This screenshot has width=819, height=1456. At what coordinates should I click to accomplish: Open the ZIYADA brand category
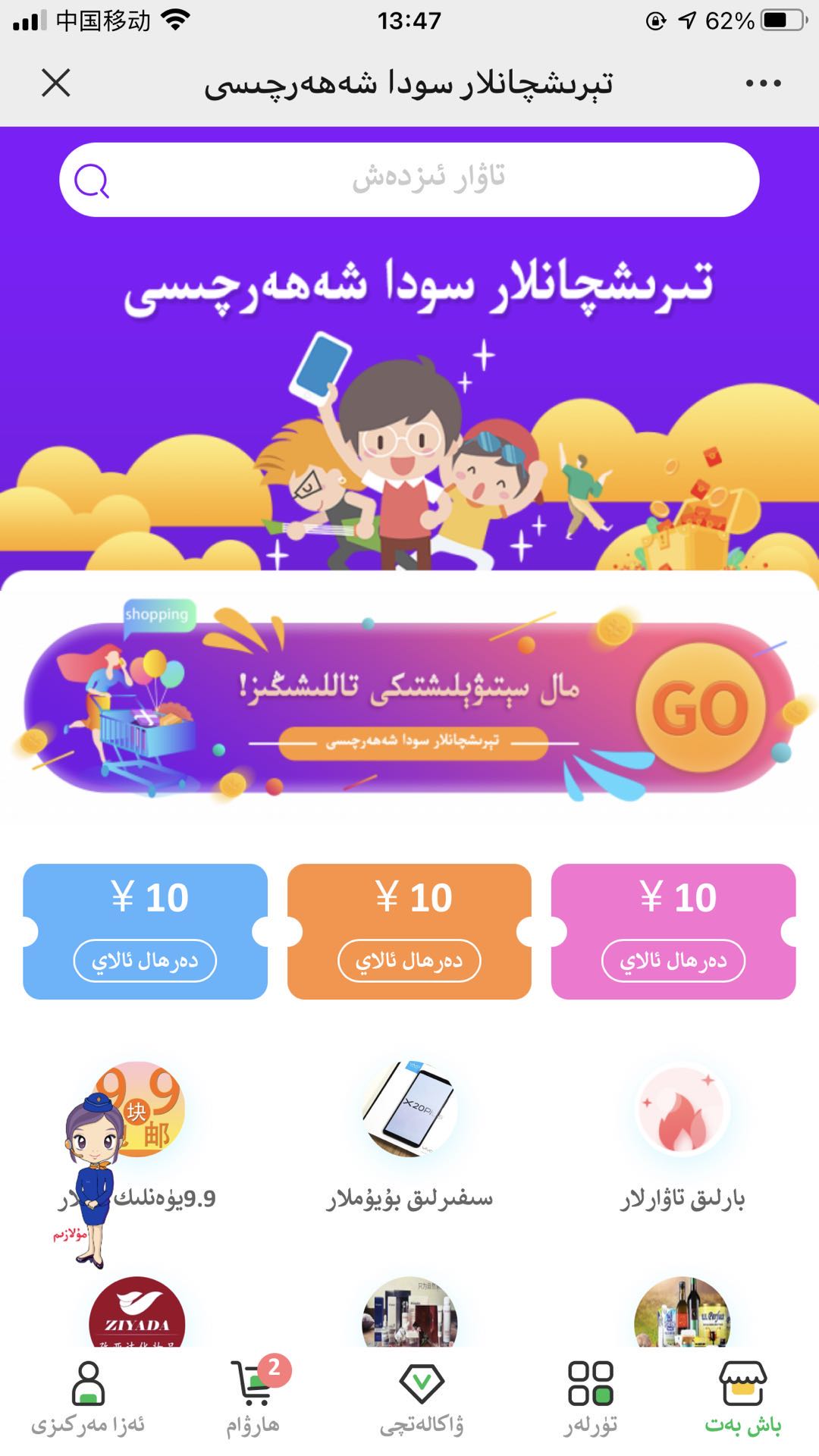[136, 1316]
